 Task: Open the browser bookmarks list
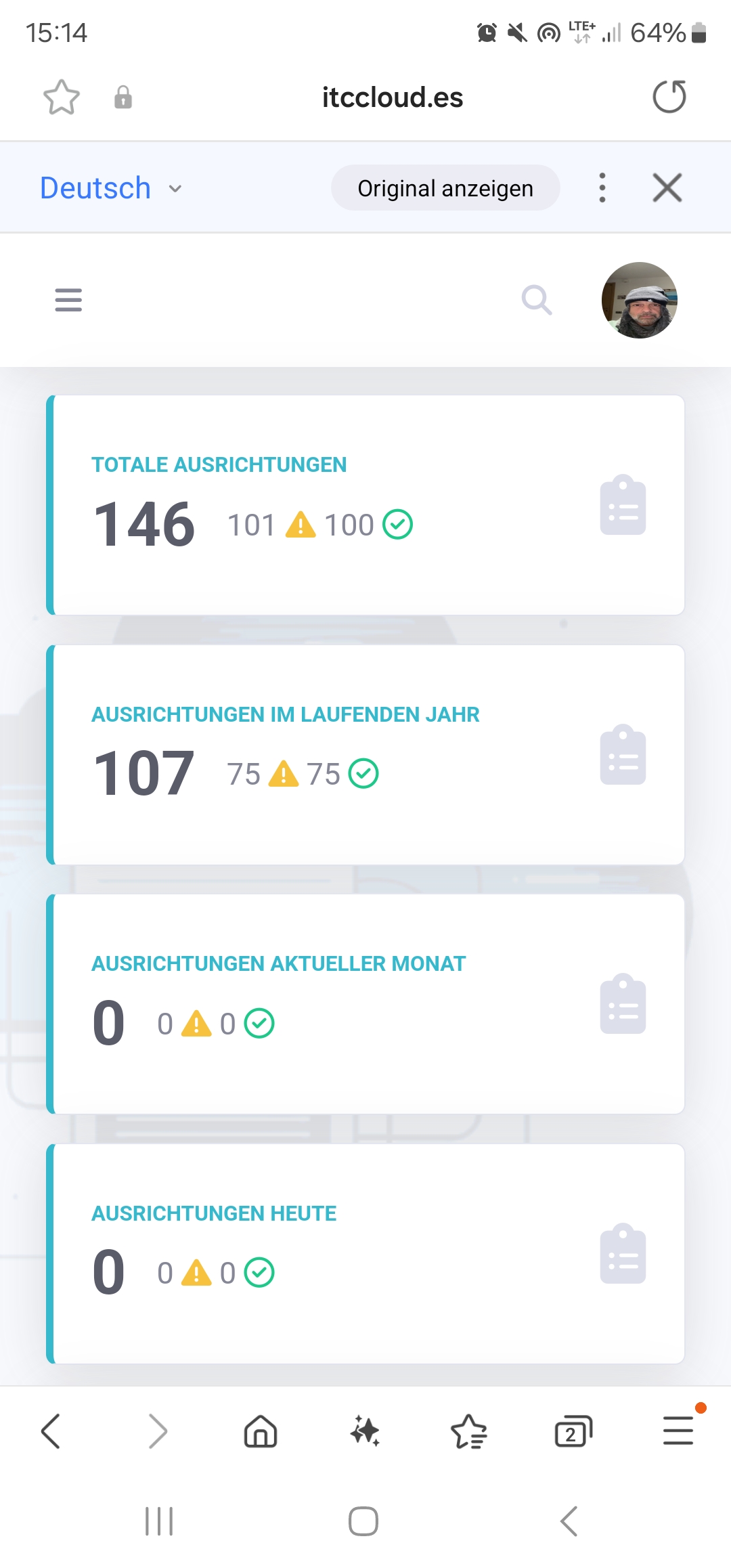[469, 1431]
